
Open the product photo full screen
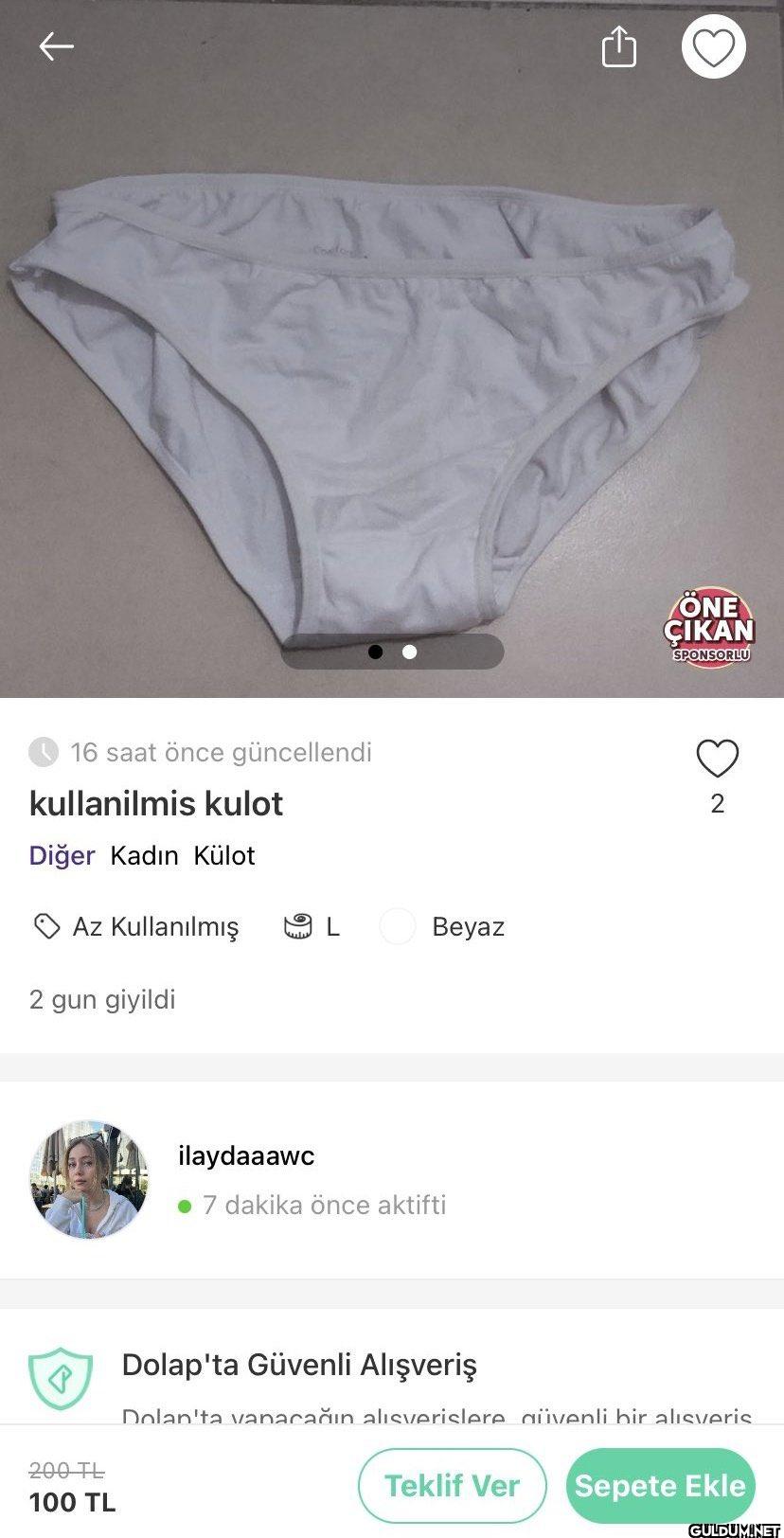pos(392,379)
